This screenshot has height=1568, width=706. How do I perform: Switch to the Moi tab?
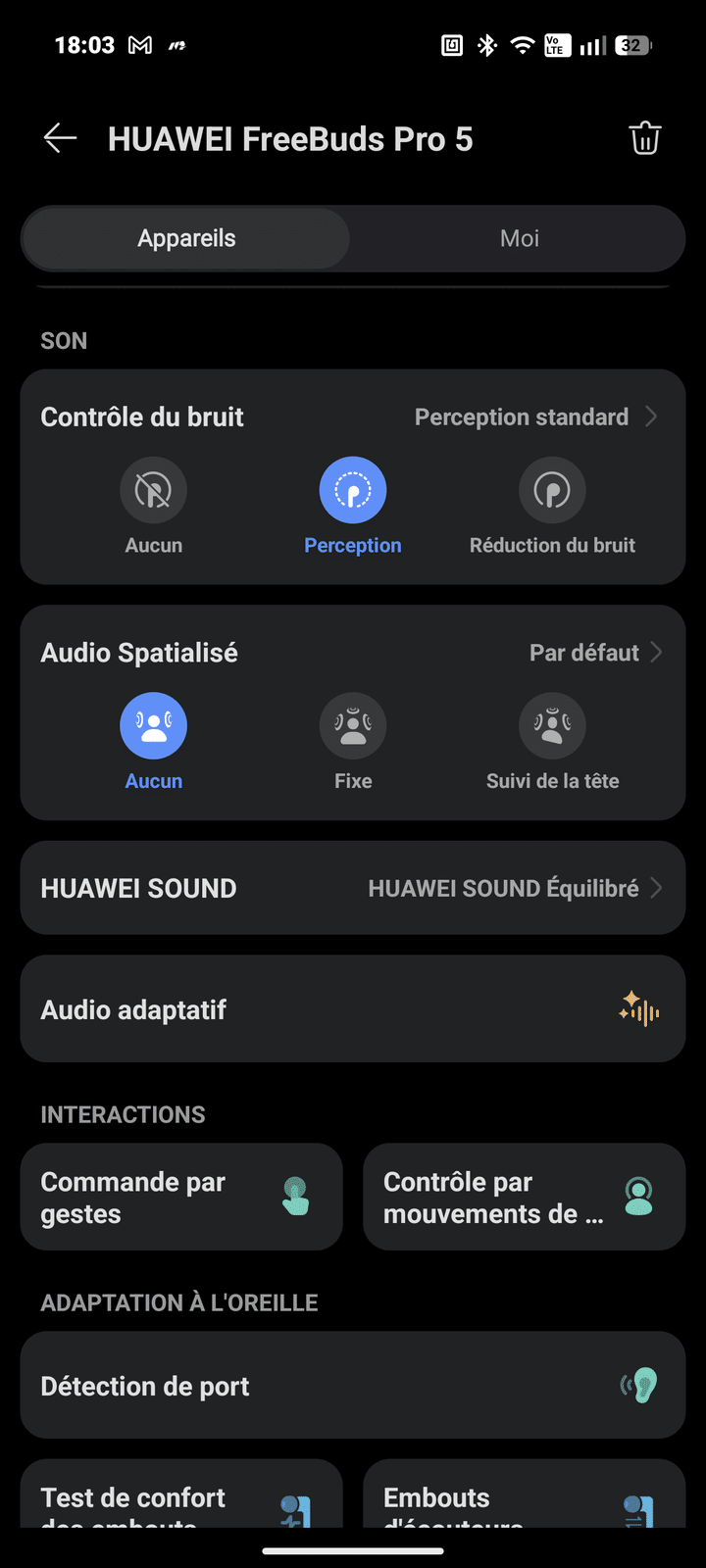pyautogui.click(x=519, y=238)
